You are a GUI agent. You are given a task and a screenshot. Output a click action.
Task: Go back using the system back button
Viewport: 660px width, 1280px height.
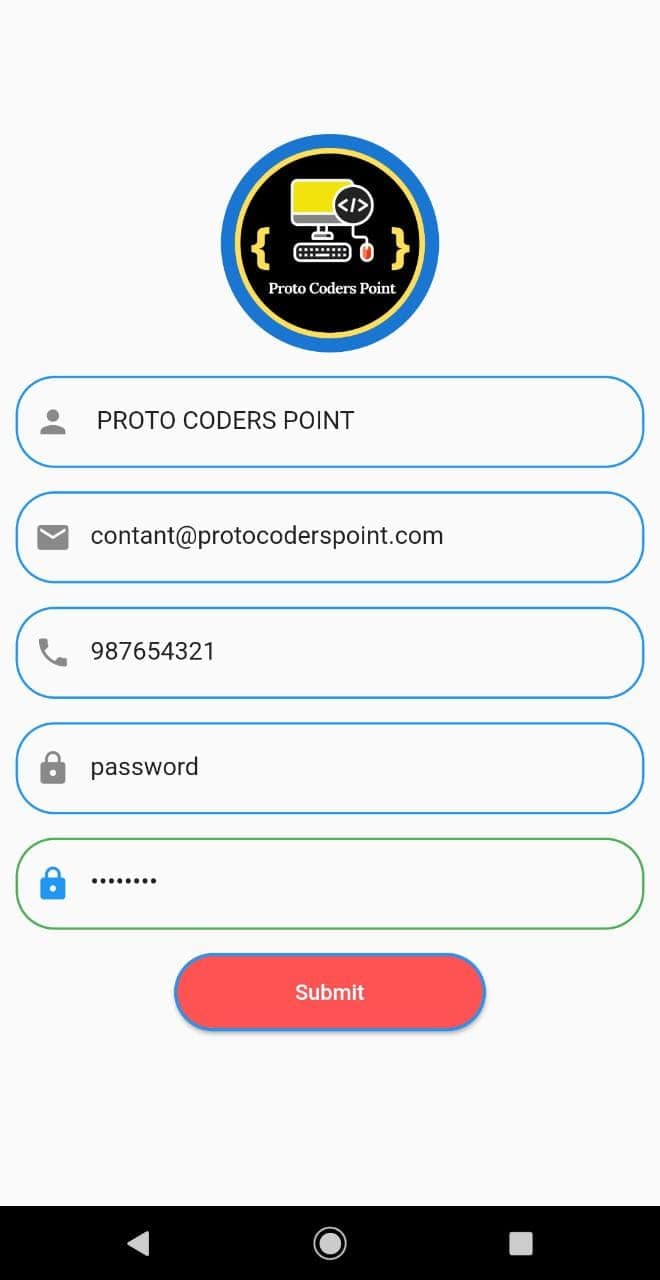[138, 1243]
